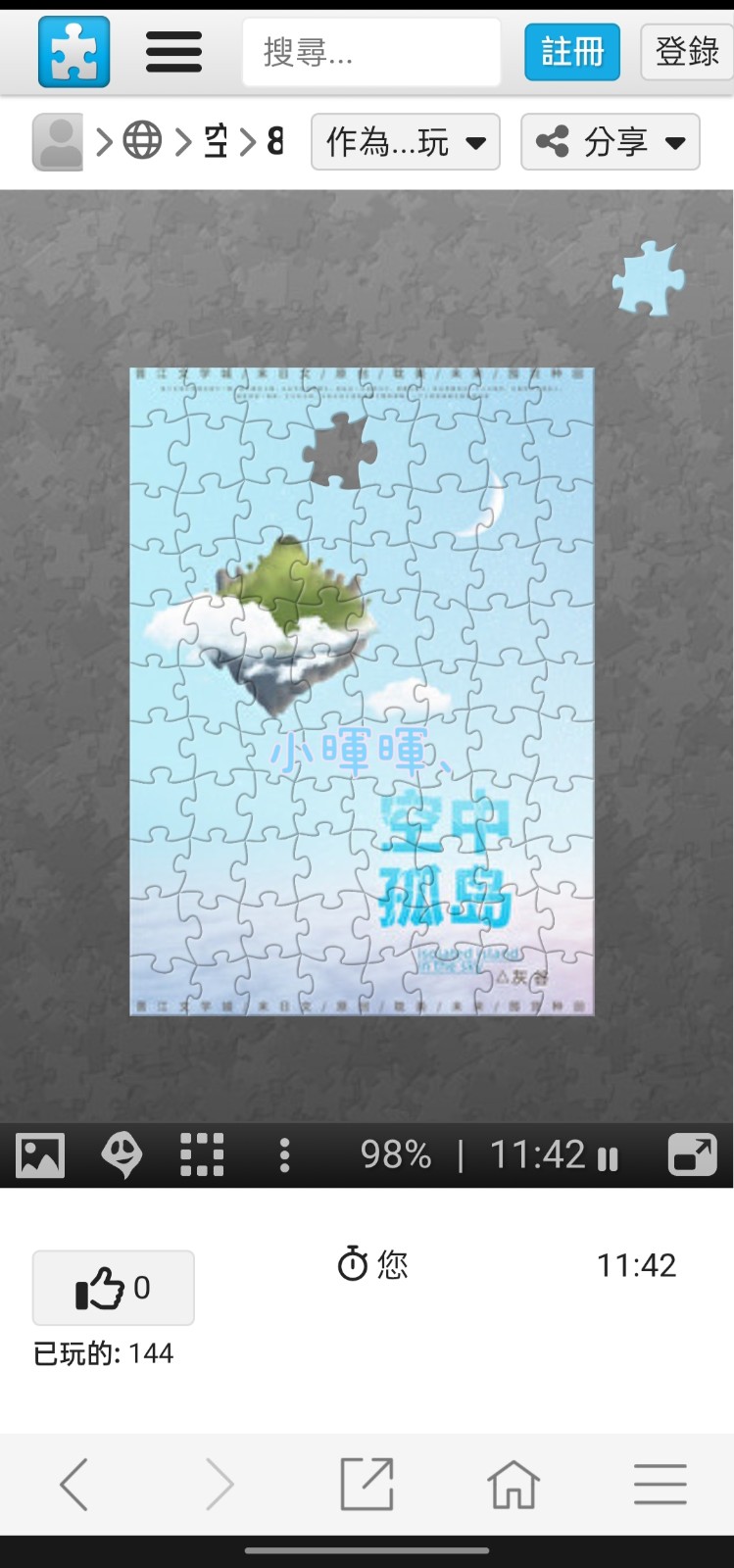Open the browser share/open-external icon

point(367,1484)
